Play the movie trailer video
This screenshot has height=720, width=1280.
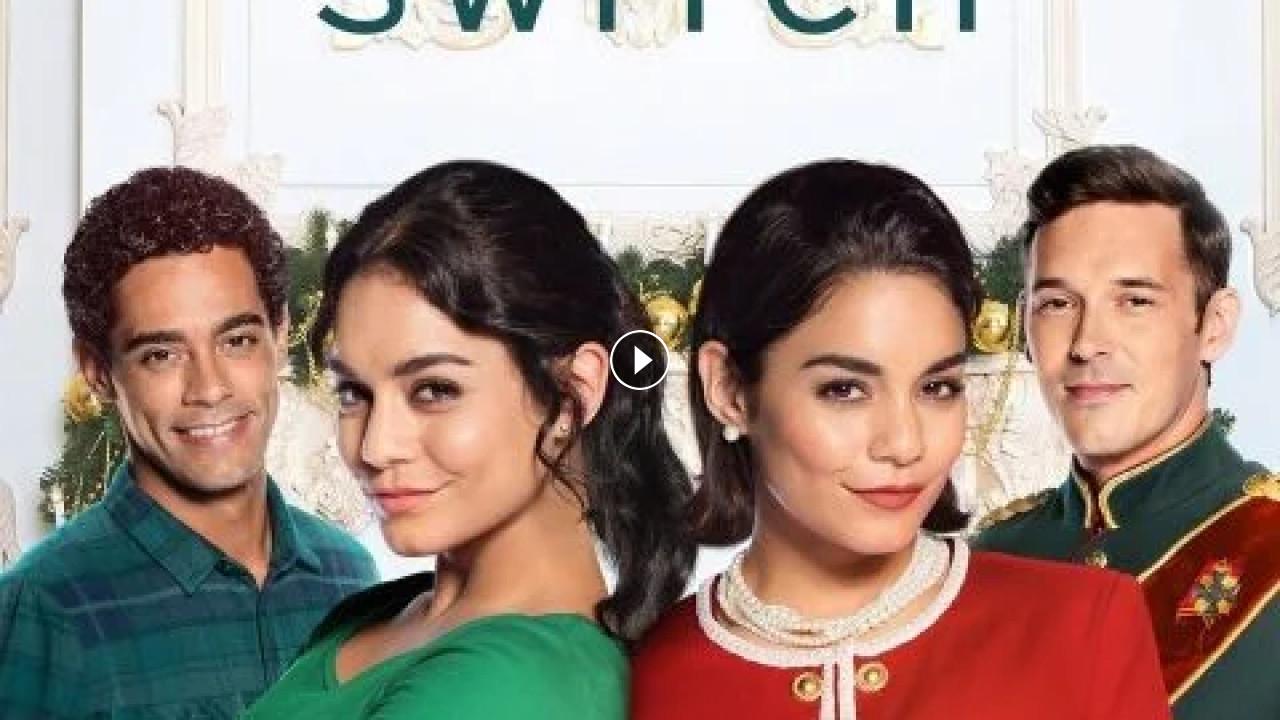(x=639, y=360)
